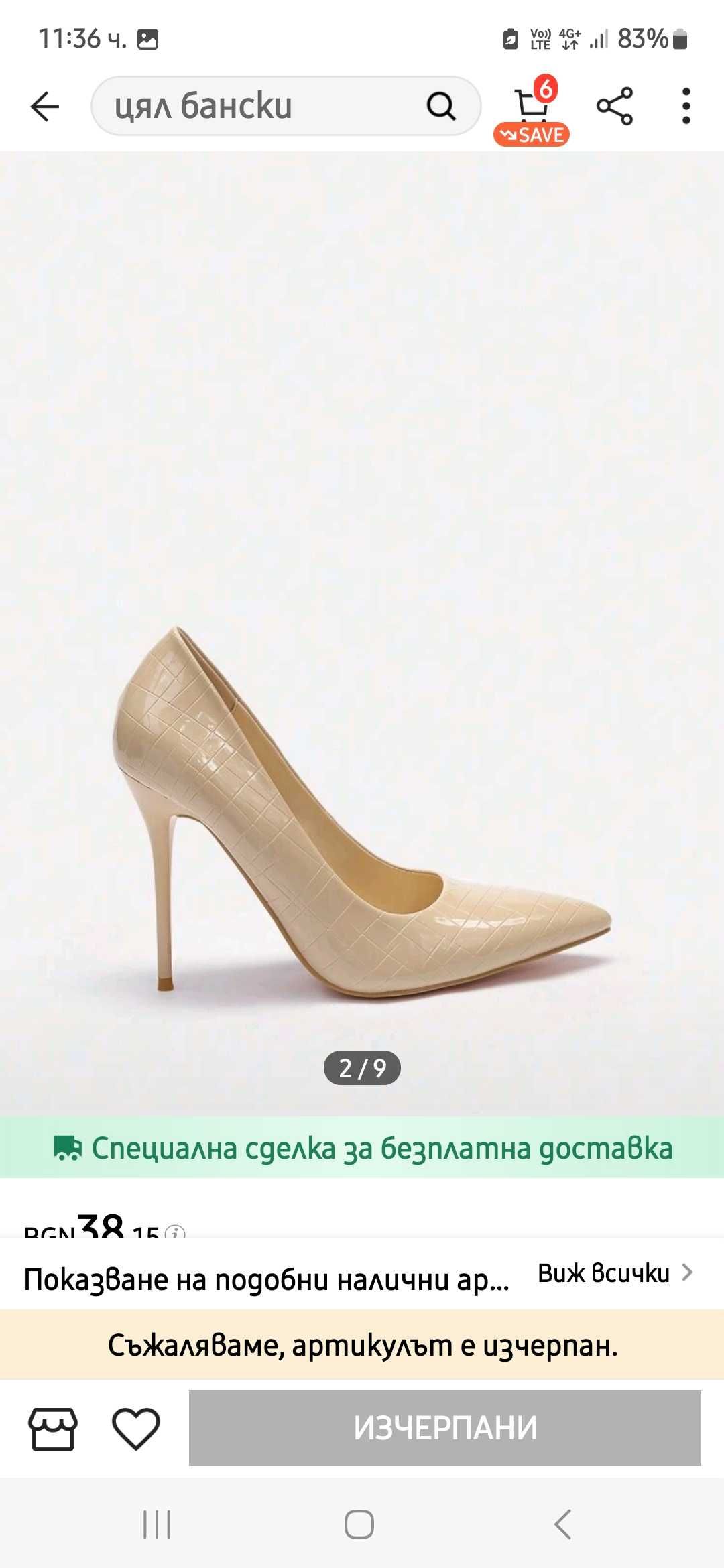Add the shoe to wishlist with heart

click(x=135, y=1429)
